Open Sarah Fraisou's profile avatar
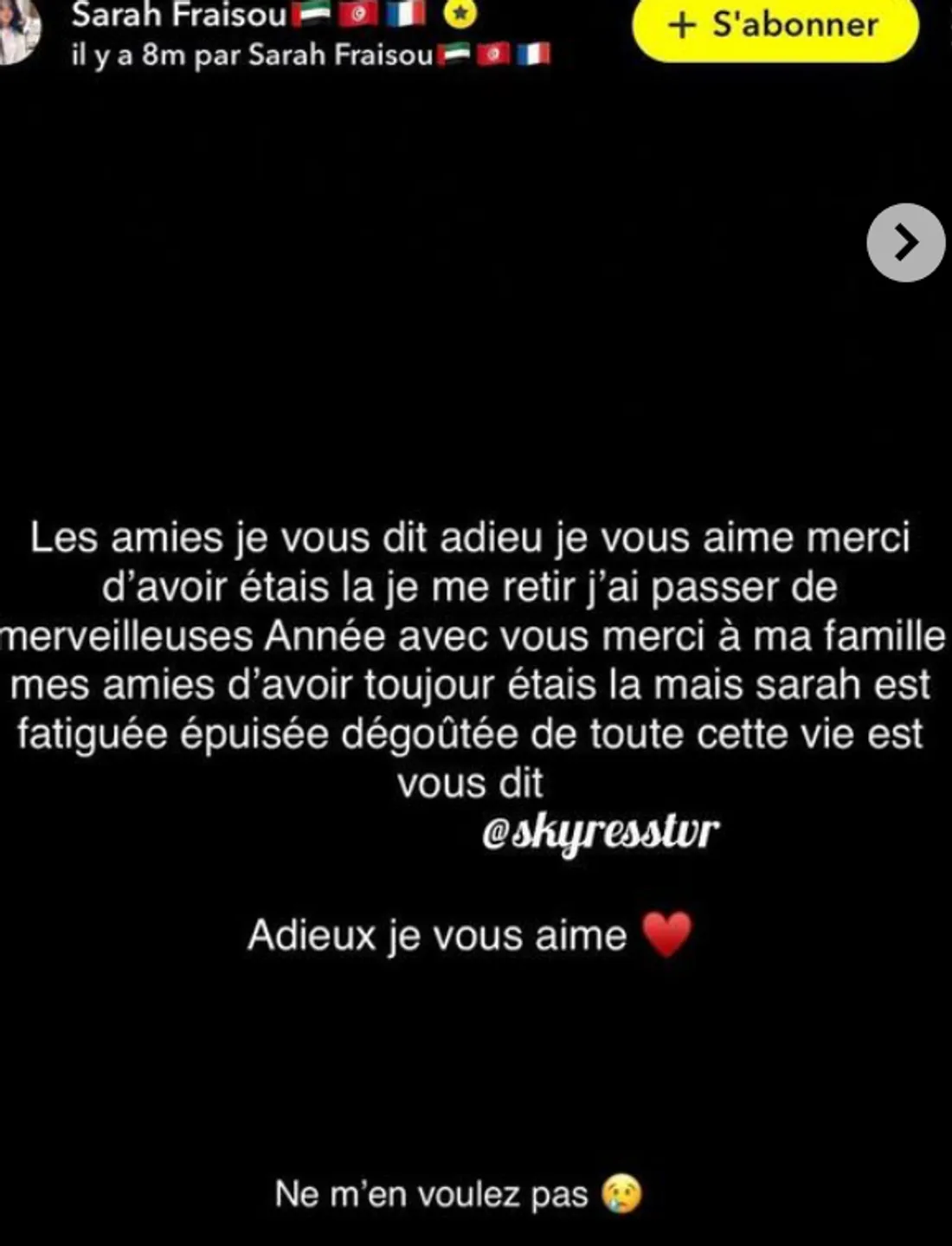 coord(17,30)
